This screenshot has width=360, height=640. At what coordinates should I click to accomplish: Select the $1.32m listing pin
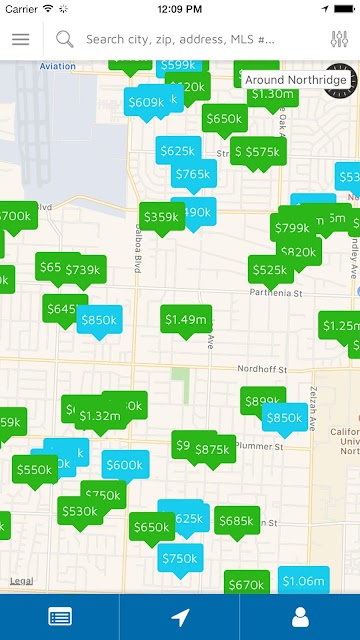click(100, 416)
